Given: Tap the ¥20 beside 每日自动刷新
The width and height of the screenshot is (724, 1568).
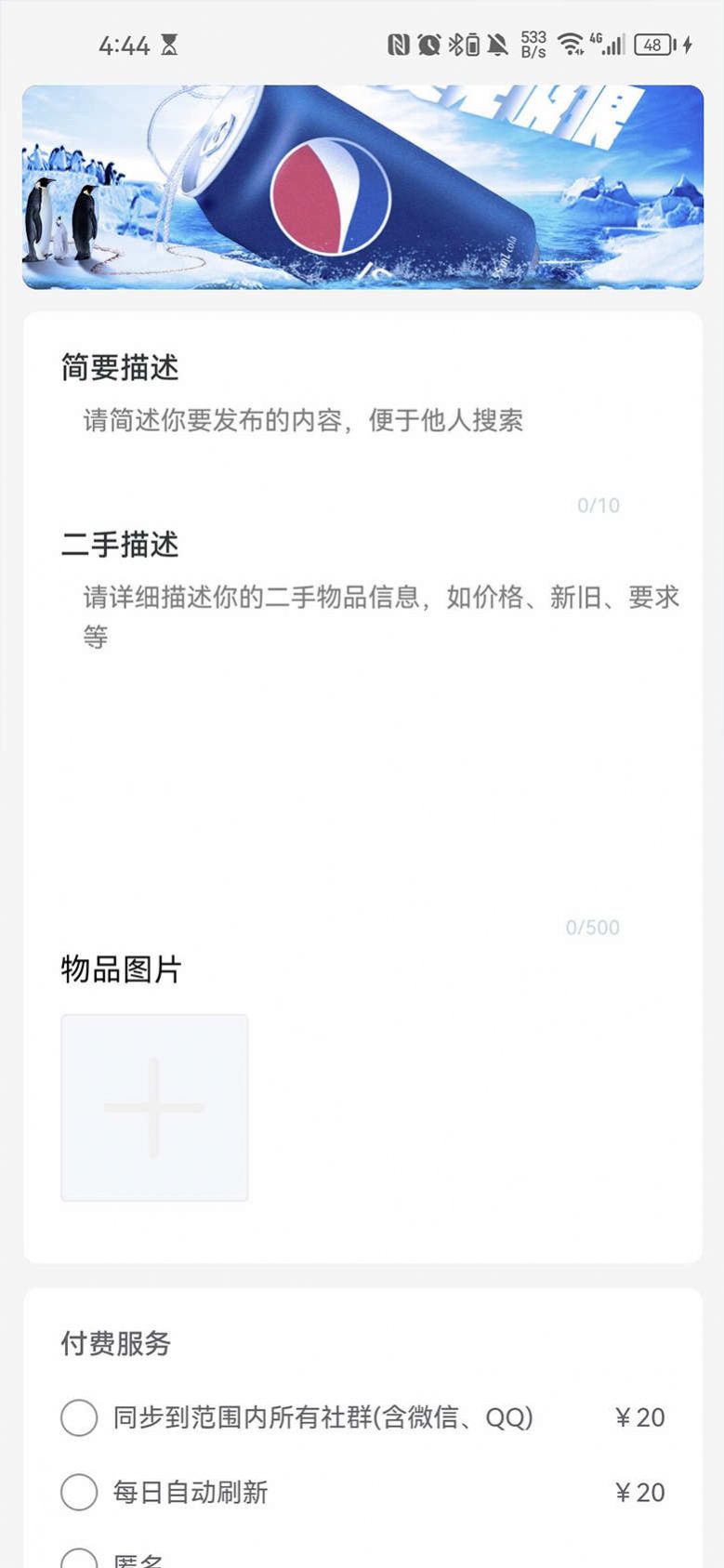Looking at the screenshot, I should pyautogui.click(x=640, y=1494).
